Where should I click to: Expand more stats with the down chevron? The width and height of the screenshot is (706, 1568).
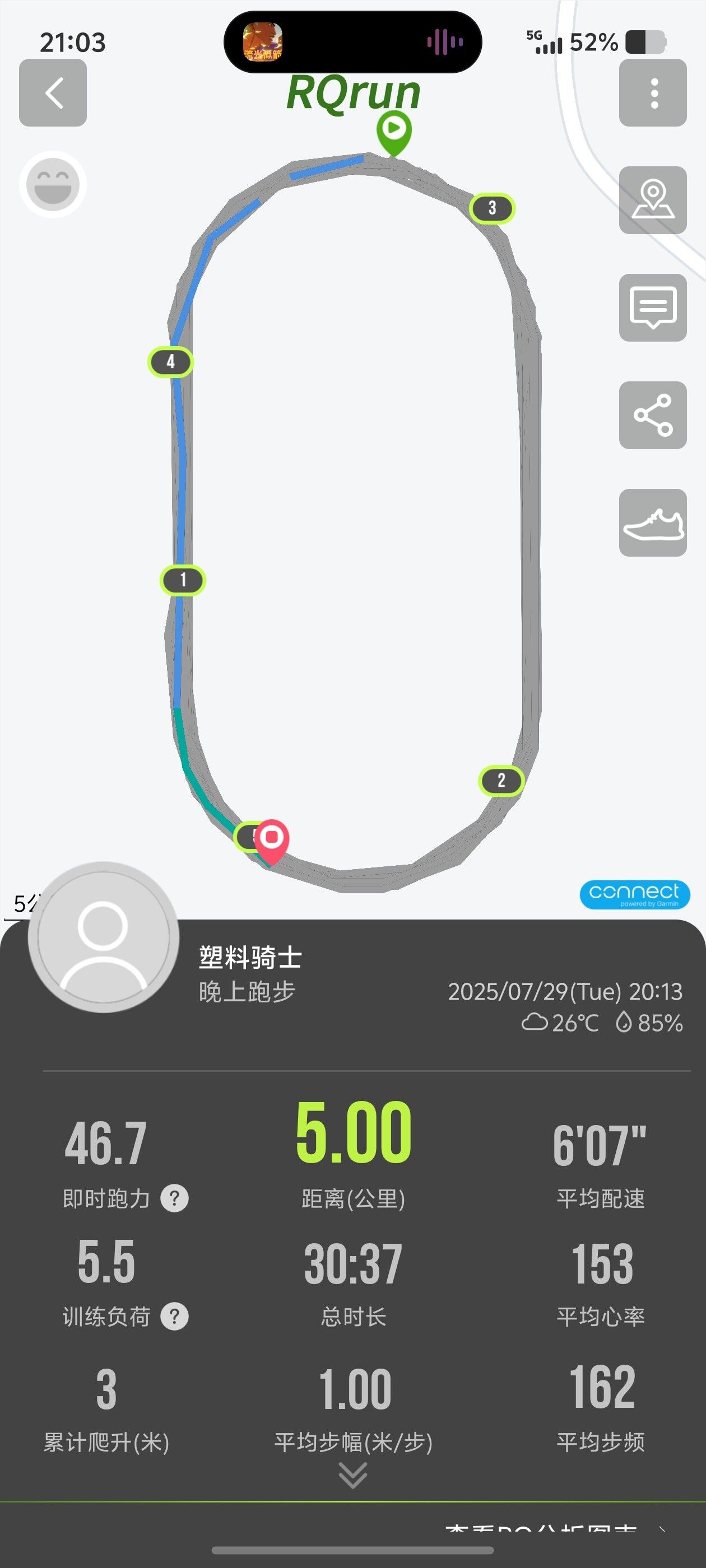pos(352,1476)
